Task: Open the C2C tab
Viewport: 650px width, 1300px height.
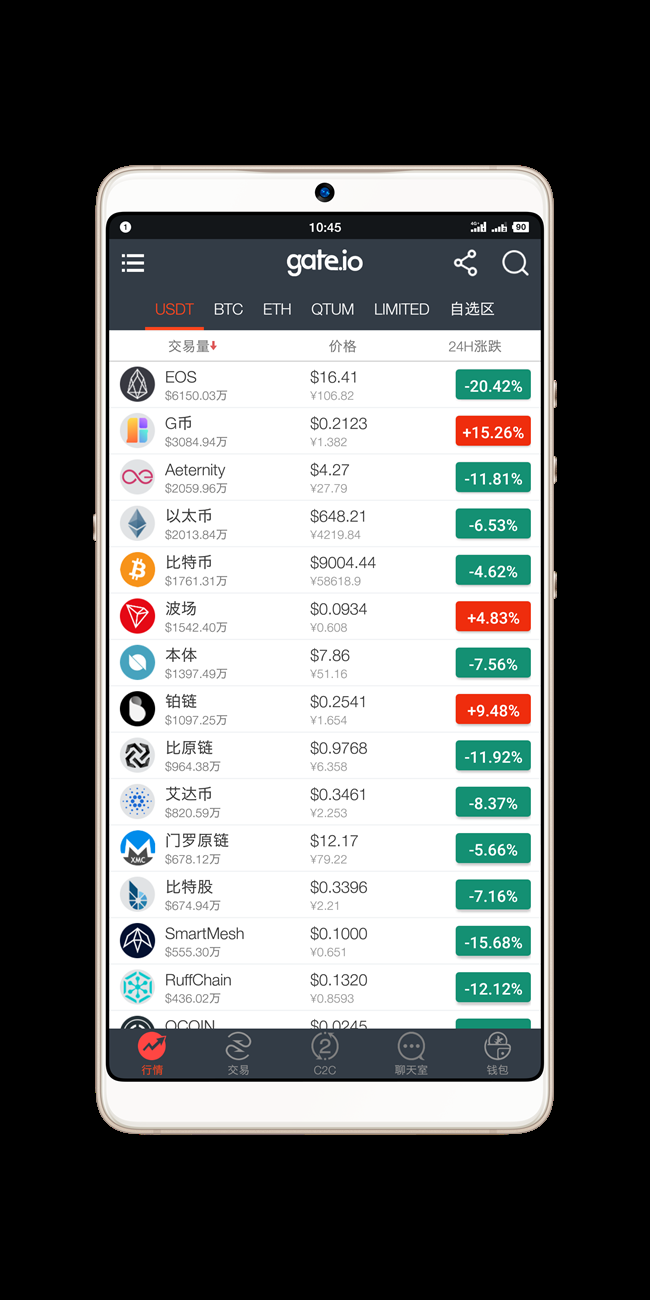Action: point(325,1053)
